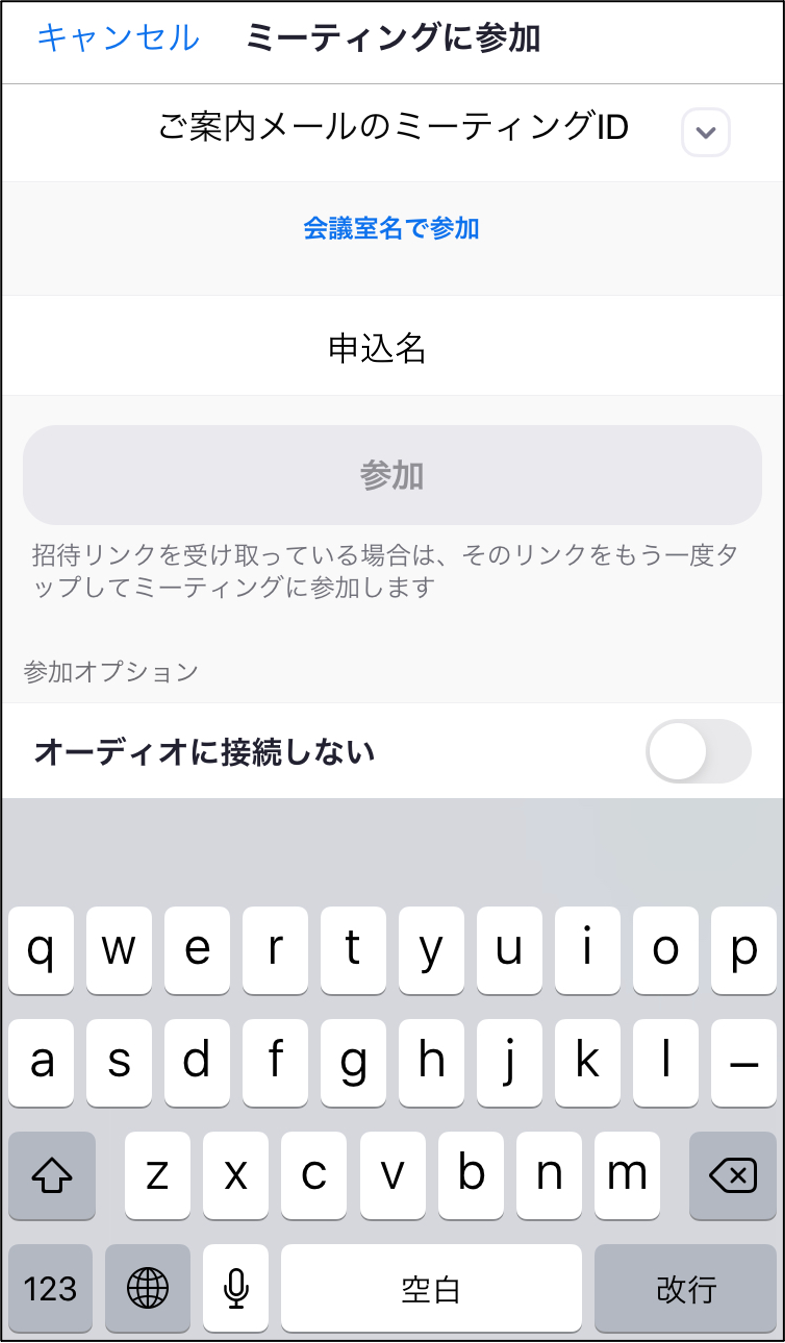Expand the meeting ID history dropdown
This screenshot has width=785, height=1343.
pos(706,132)
